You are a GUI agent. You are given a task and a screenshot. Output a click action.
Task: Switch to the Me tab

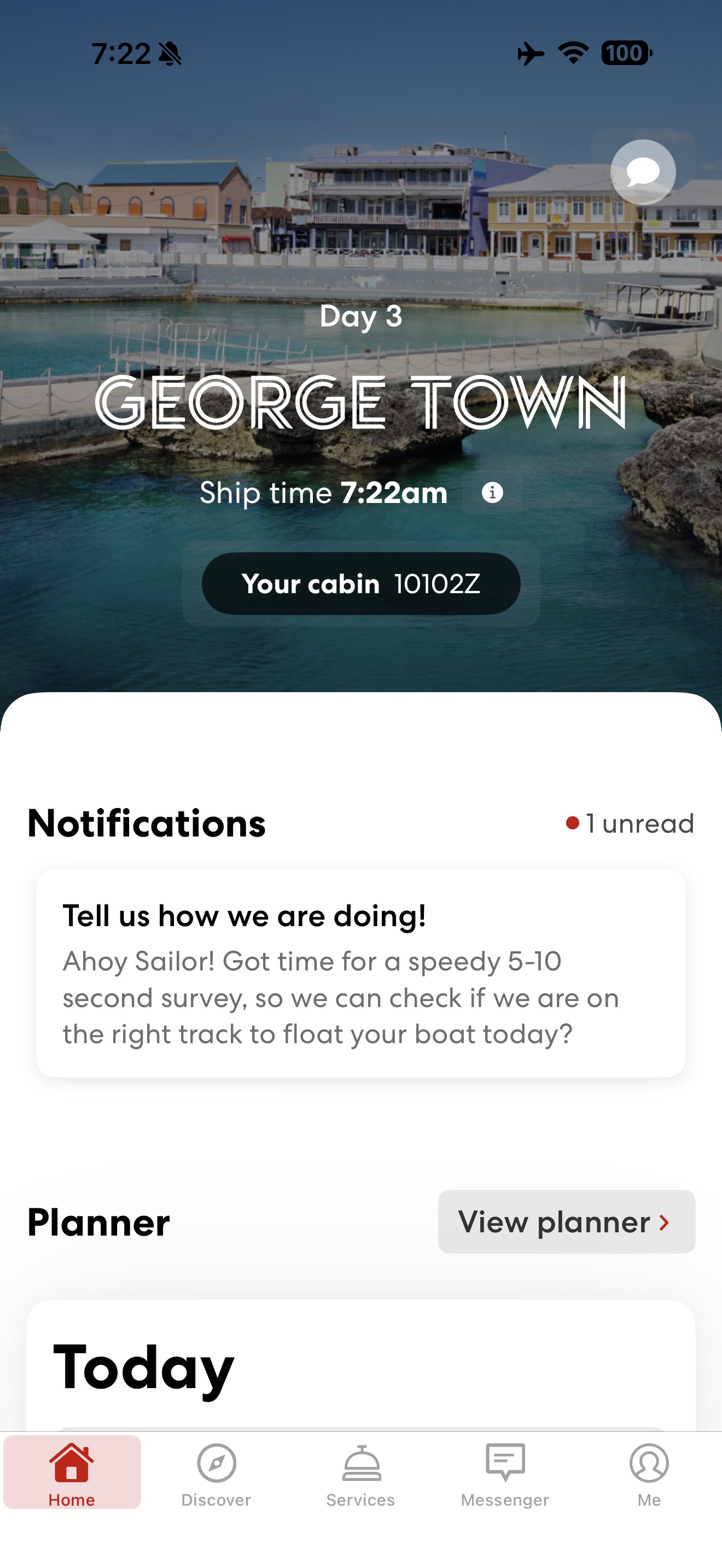649,1473
